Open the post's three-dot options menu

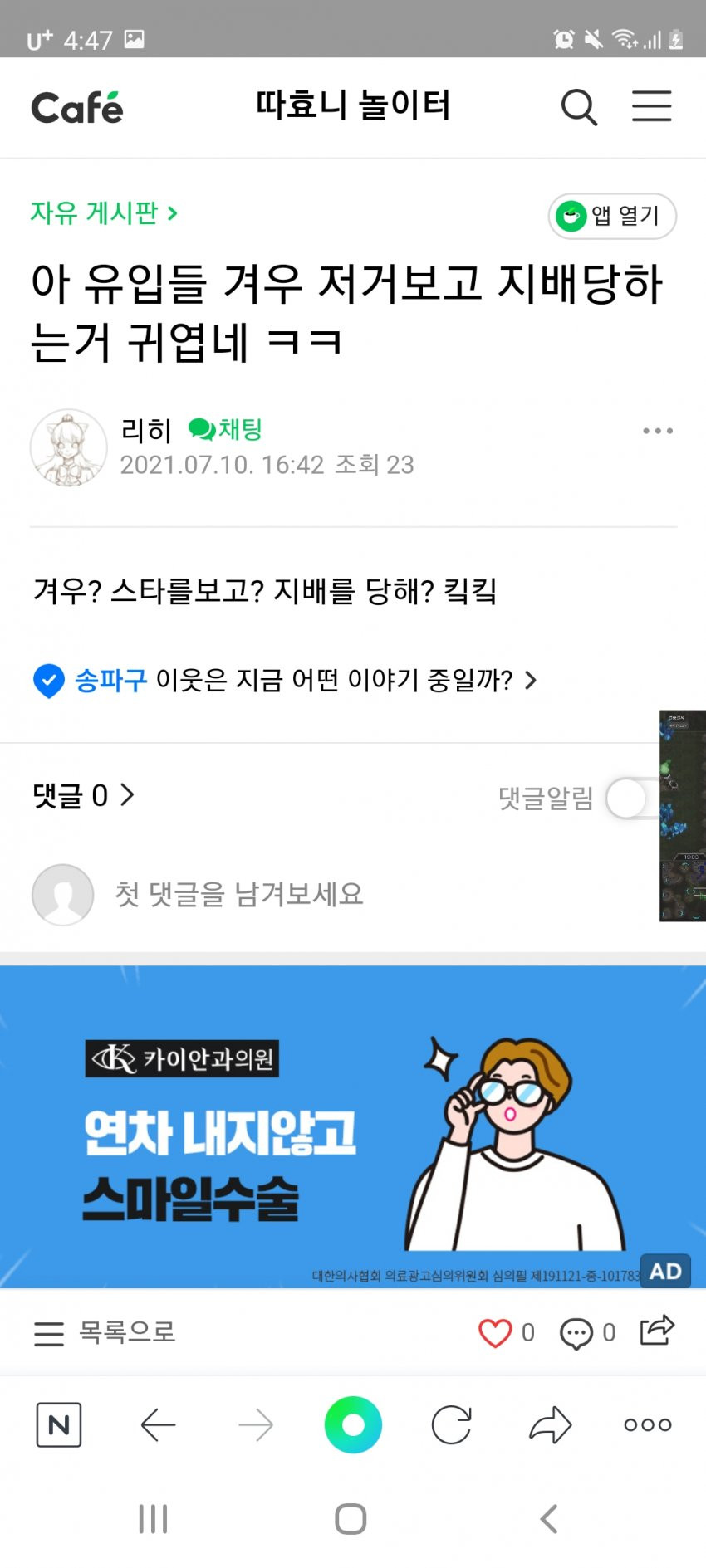coord(657,431)
